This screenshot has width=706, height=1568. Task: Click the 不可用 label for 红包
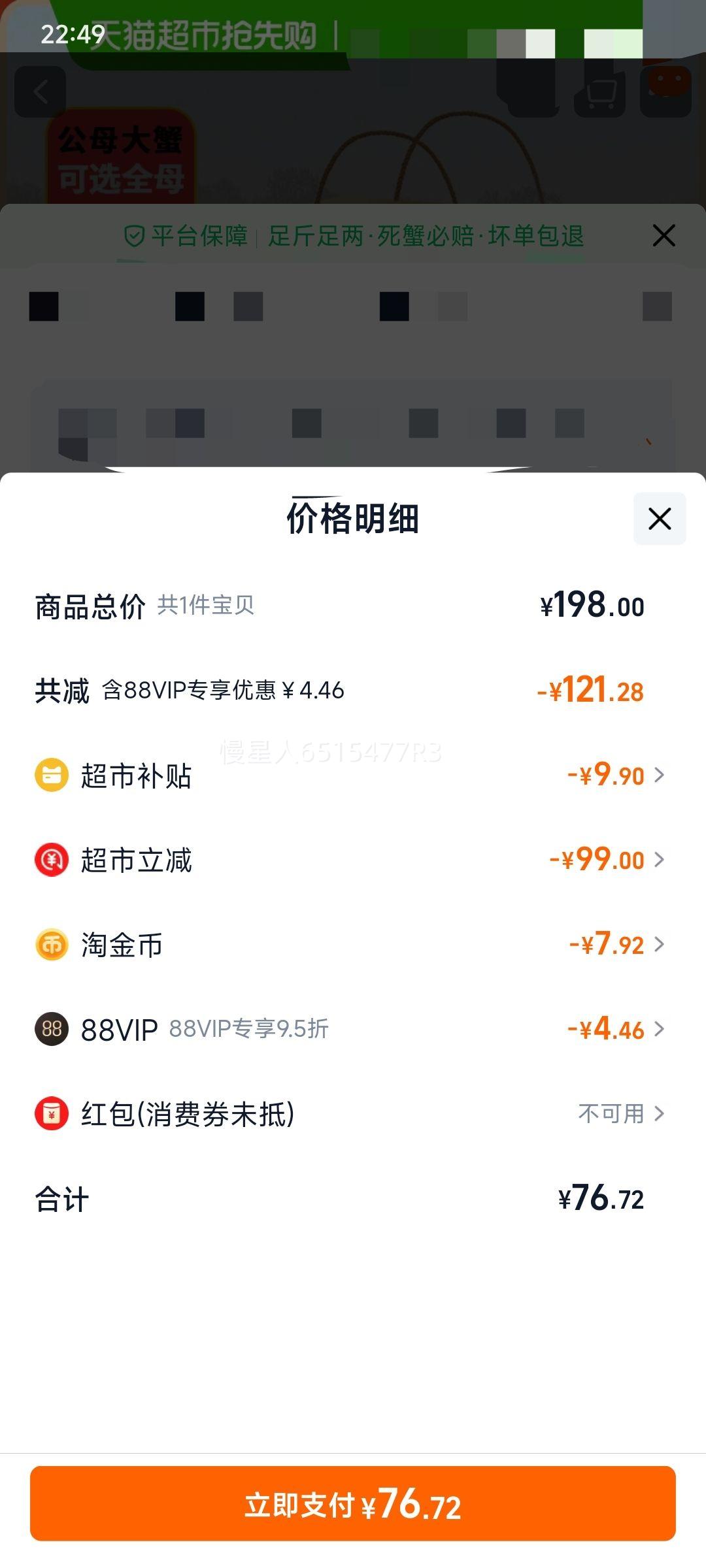tap(611, 1114)
